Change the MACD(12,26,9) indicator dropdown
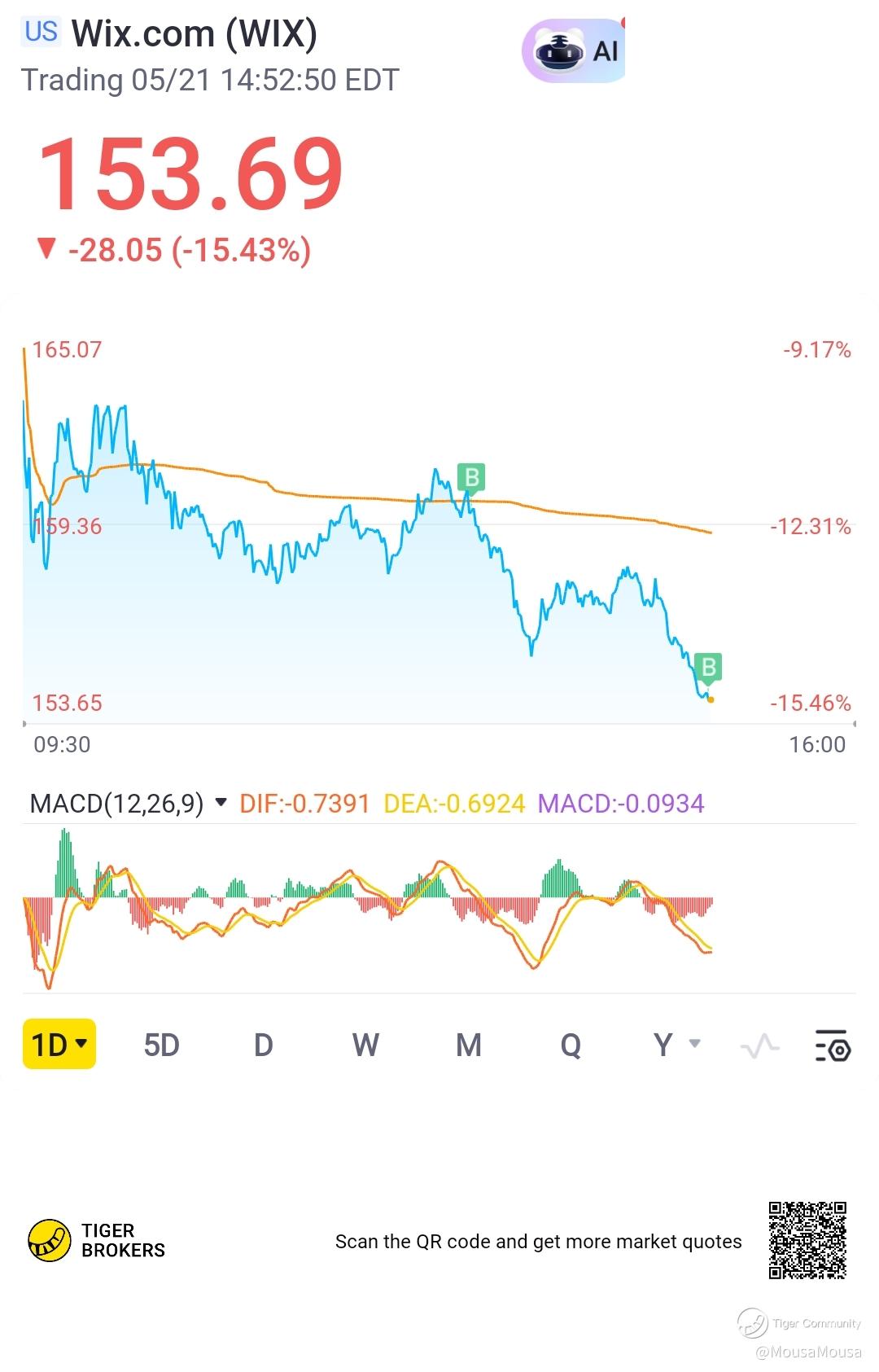Screen dimensions: 879x1372 pyautogui.click(x=128, y=804)
